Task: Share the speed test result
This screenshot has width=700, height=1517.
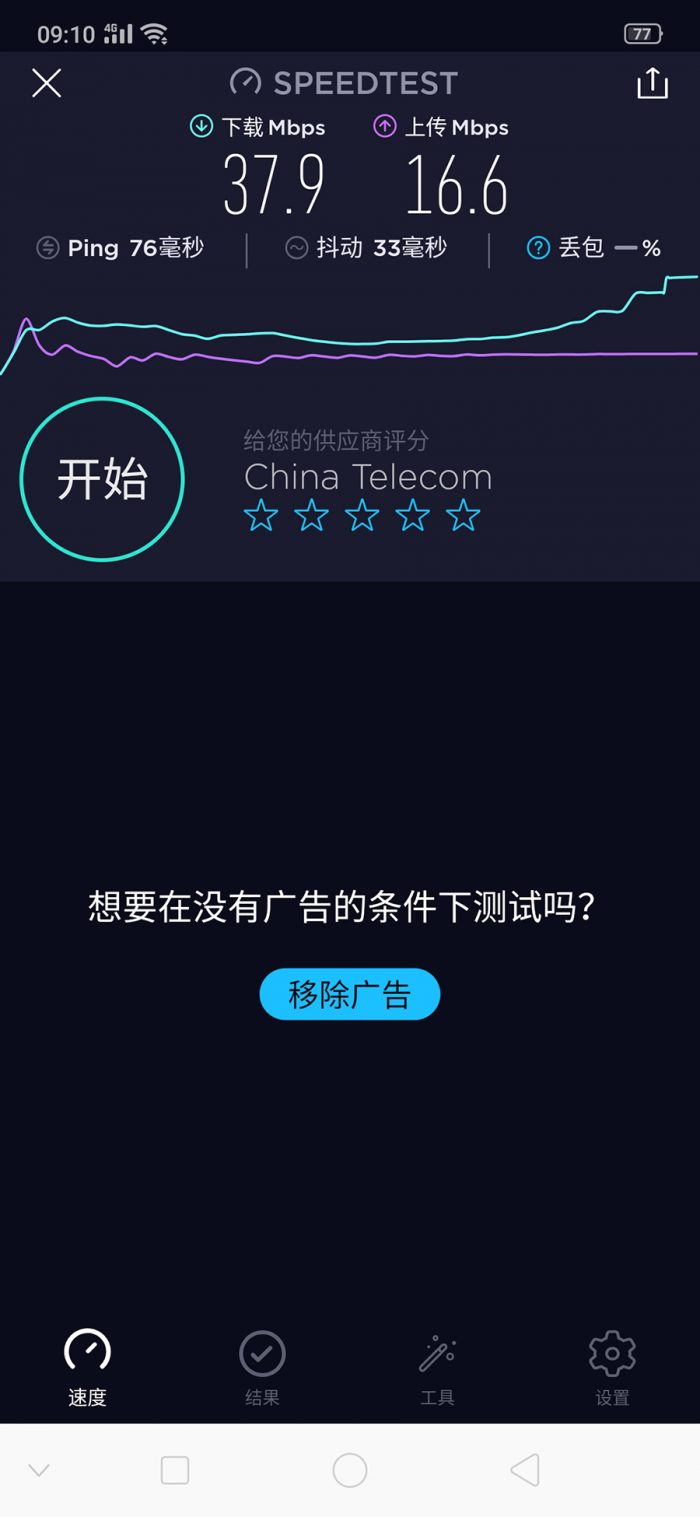Action: 652,83
